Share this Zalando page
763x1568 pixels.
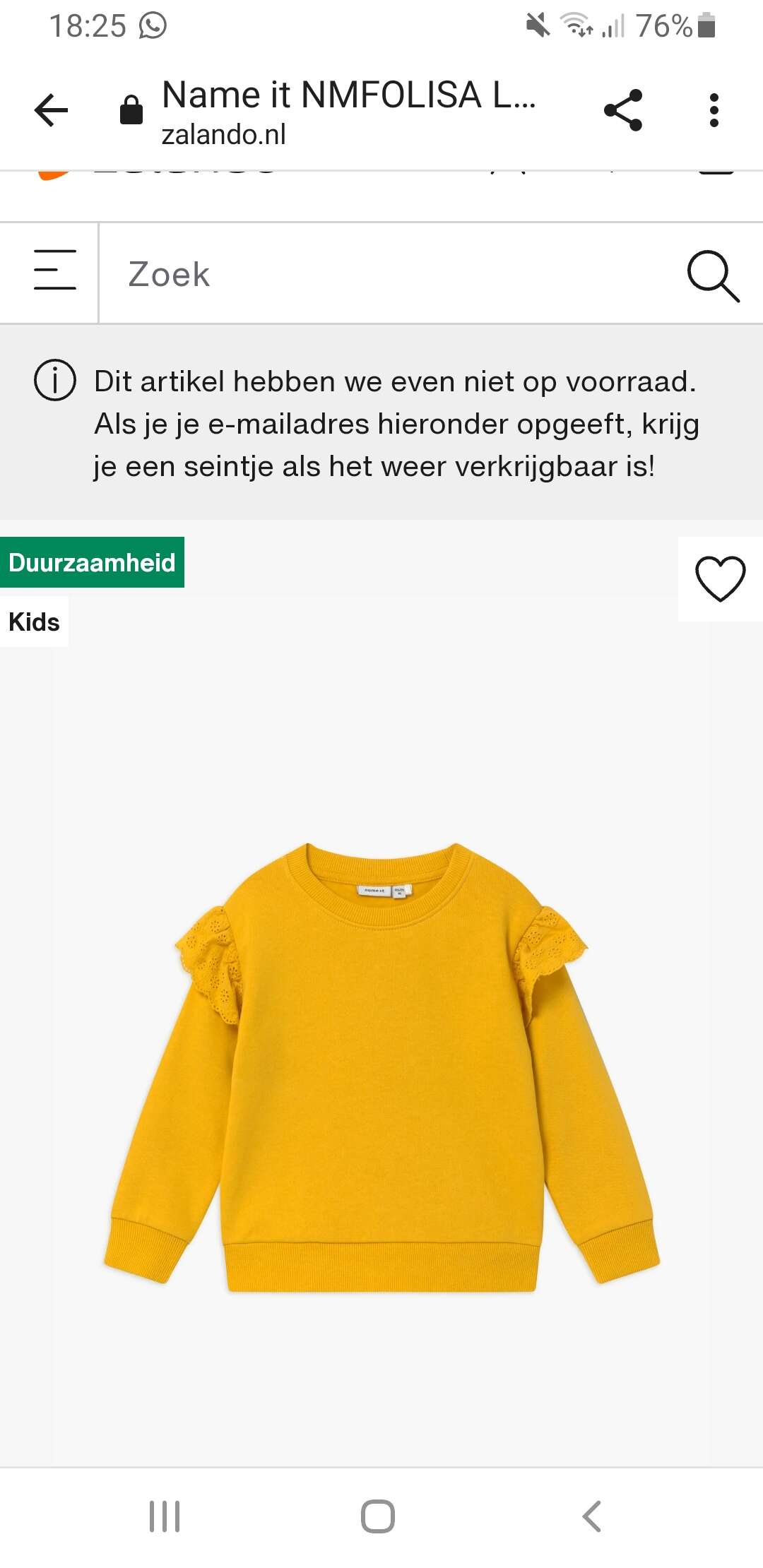point(623,111)
